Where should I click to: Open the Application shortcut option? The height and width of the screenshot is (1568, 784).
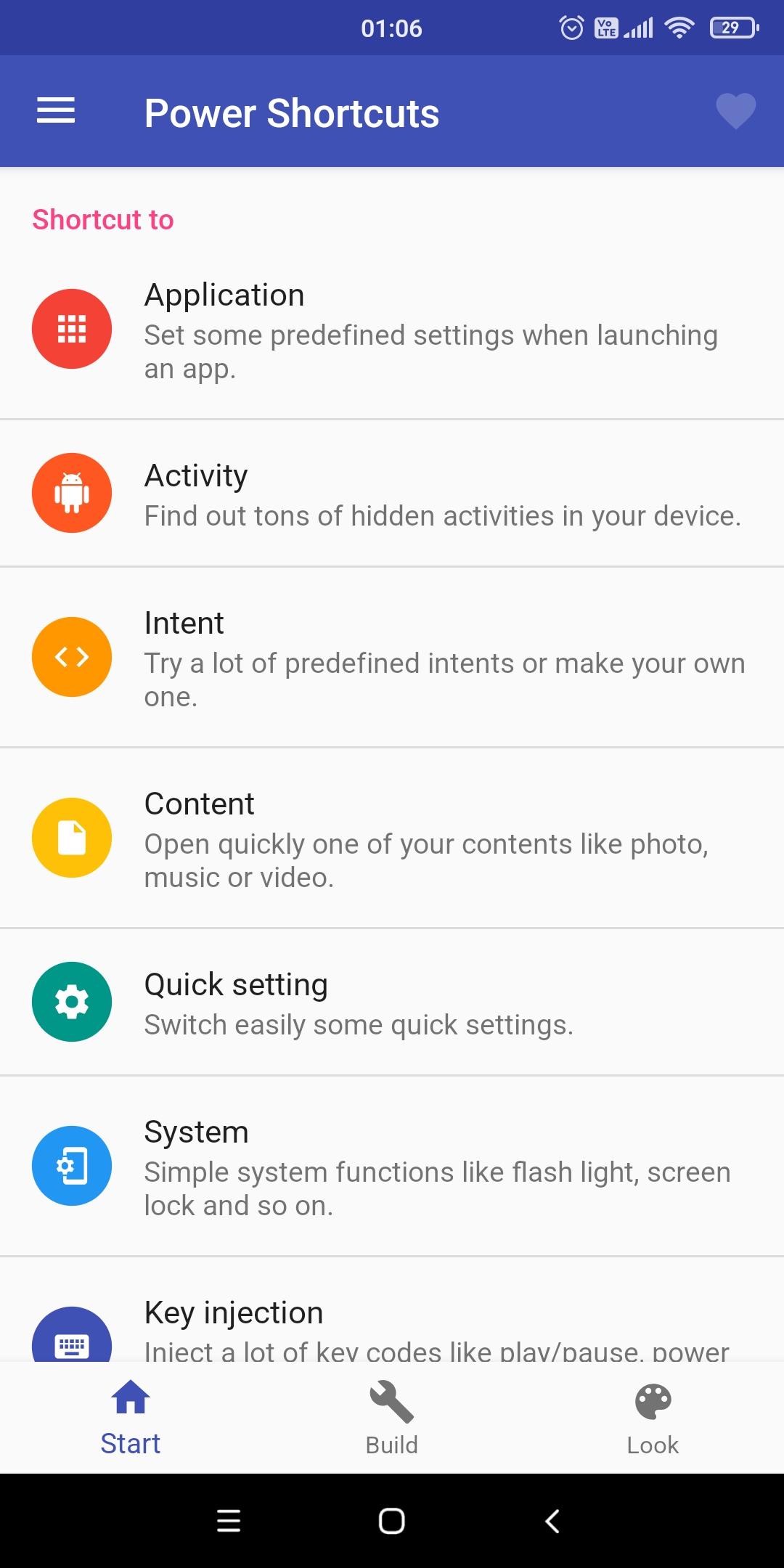pos(392,330)
